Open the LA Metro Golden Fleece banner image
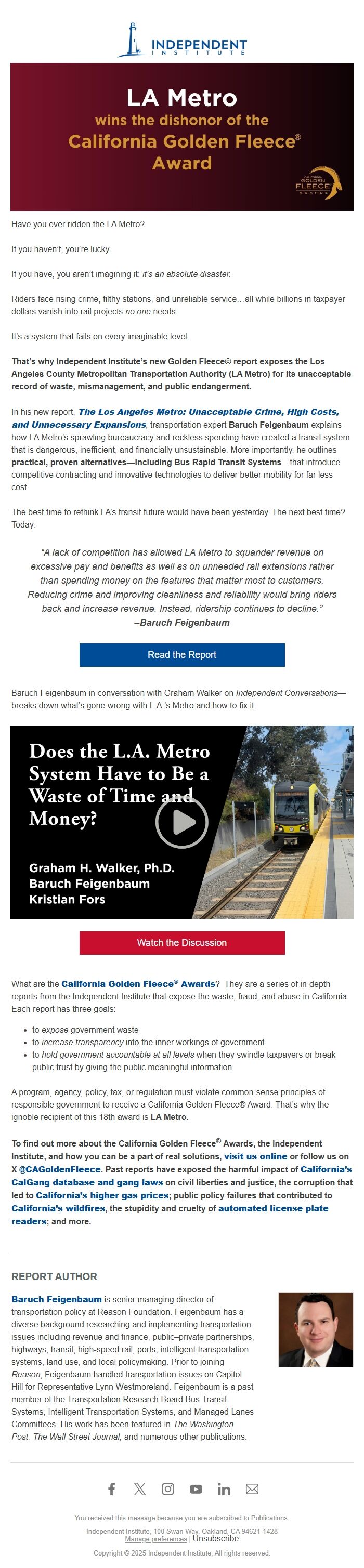 (181, 137)
